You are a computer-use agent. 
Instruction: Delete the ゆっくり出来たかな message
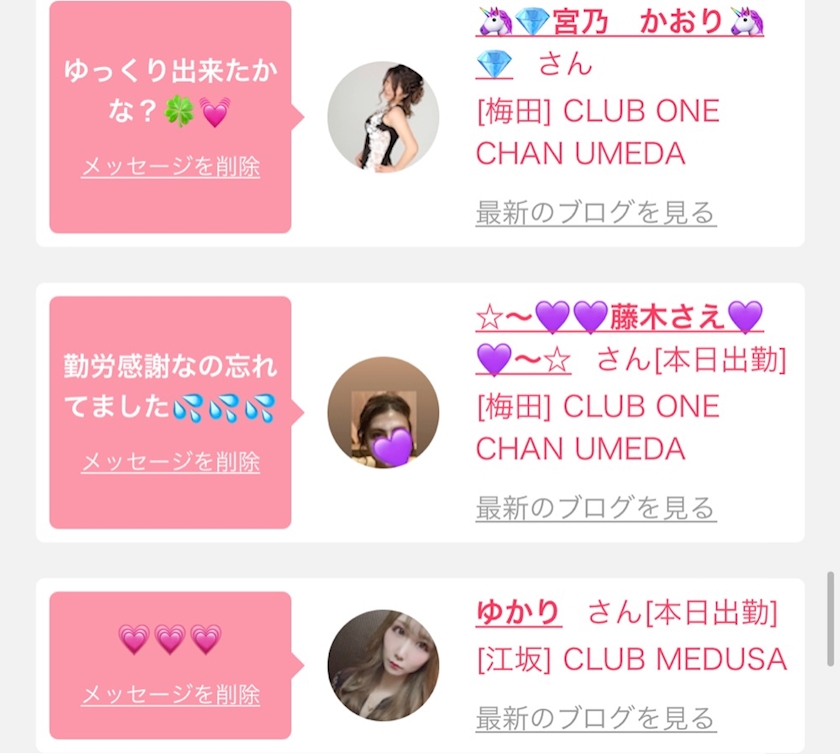[170, 167]
